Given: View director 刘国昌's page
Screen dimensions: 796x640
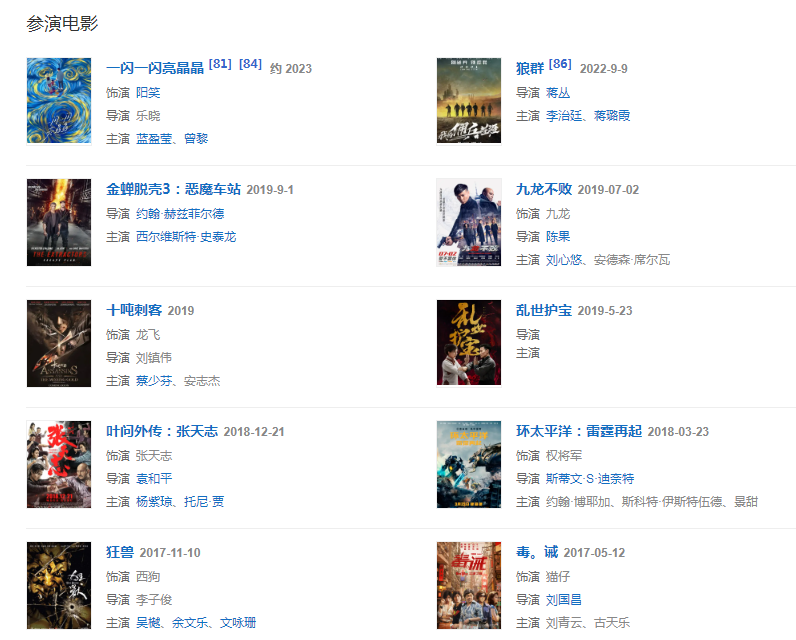Looking at the screenshot, I should tap(564, 599).
